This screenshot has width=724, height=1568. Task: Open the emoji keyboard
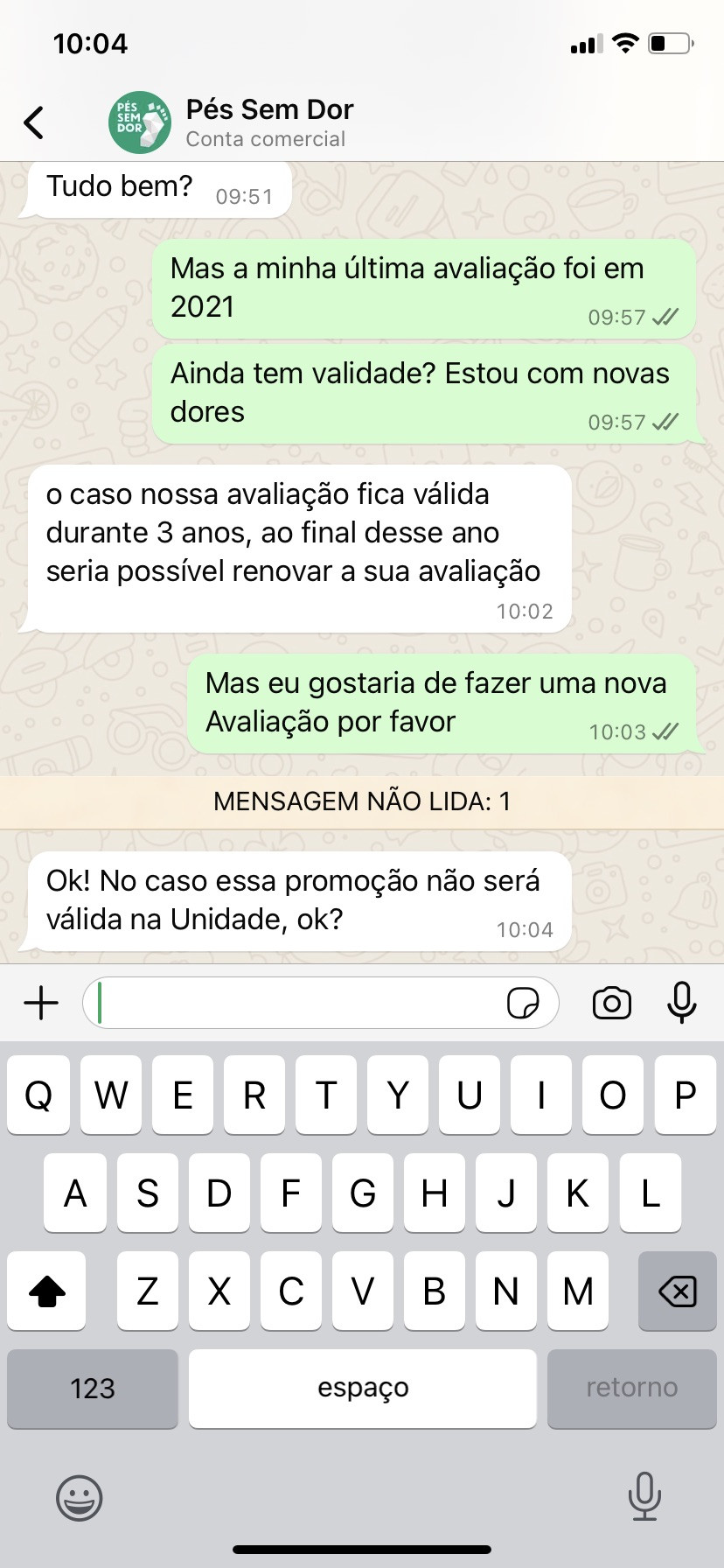(80, 1498)
